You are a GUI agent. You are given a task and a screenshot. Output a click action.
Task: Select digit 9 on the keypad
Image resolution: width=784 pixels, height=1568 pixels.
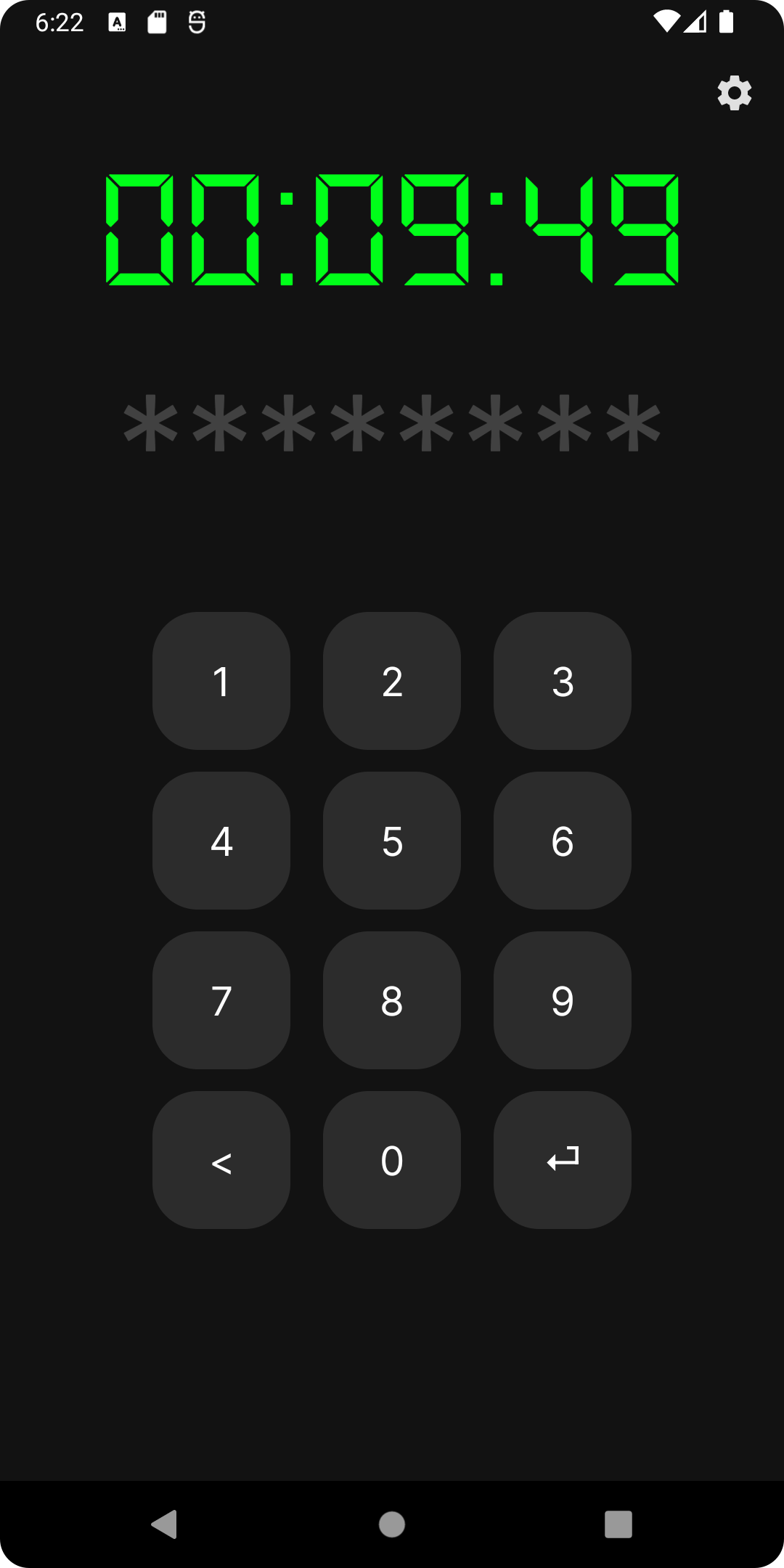(x=563, y=1000)
